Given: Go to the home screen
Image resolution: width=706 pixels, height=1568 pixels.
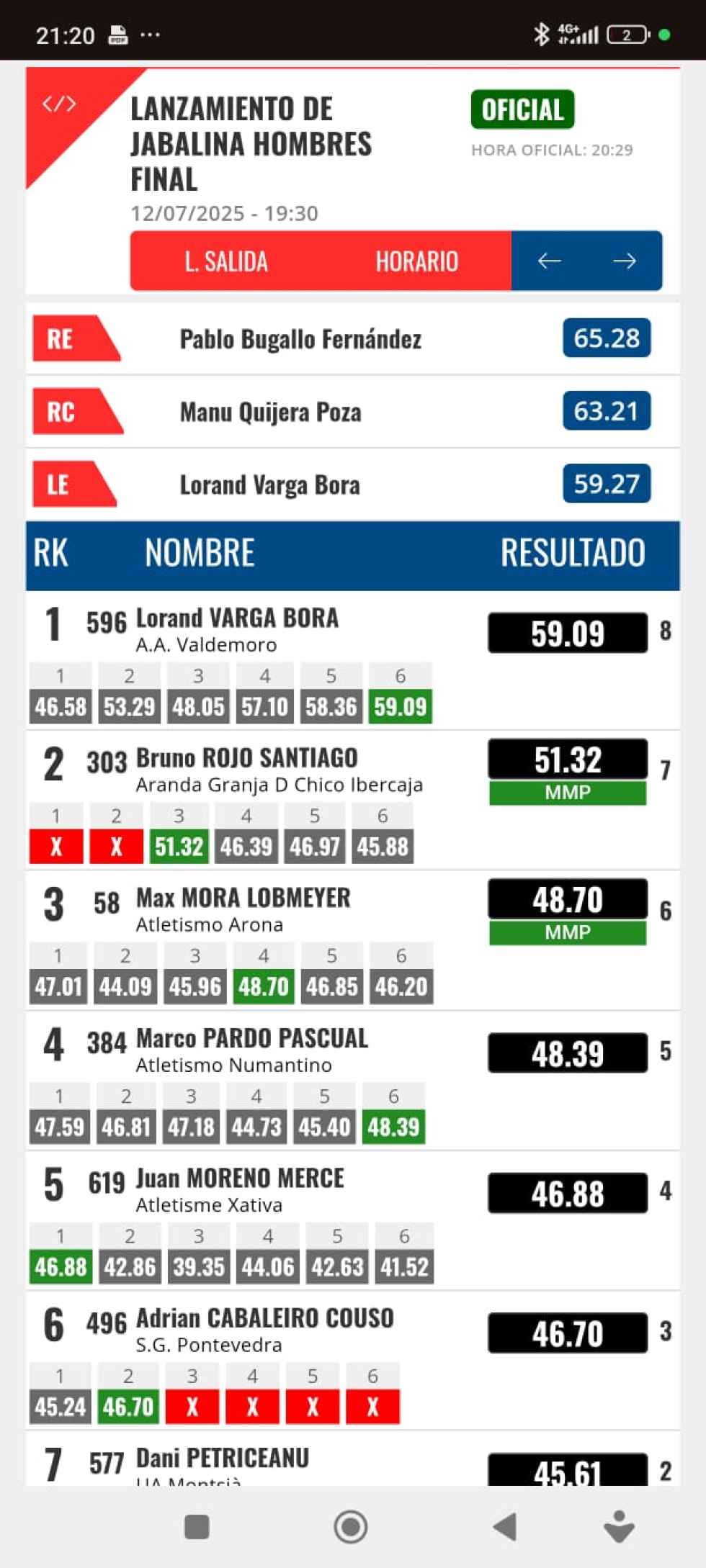Looking at the screenshot, I should (351, 1526).
